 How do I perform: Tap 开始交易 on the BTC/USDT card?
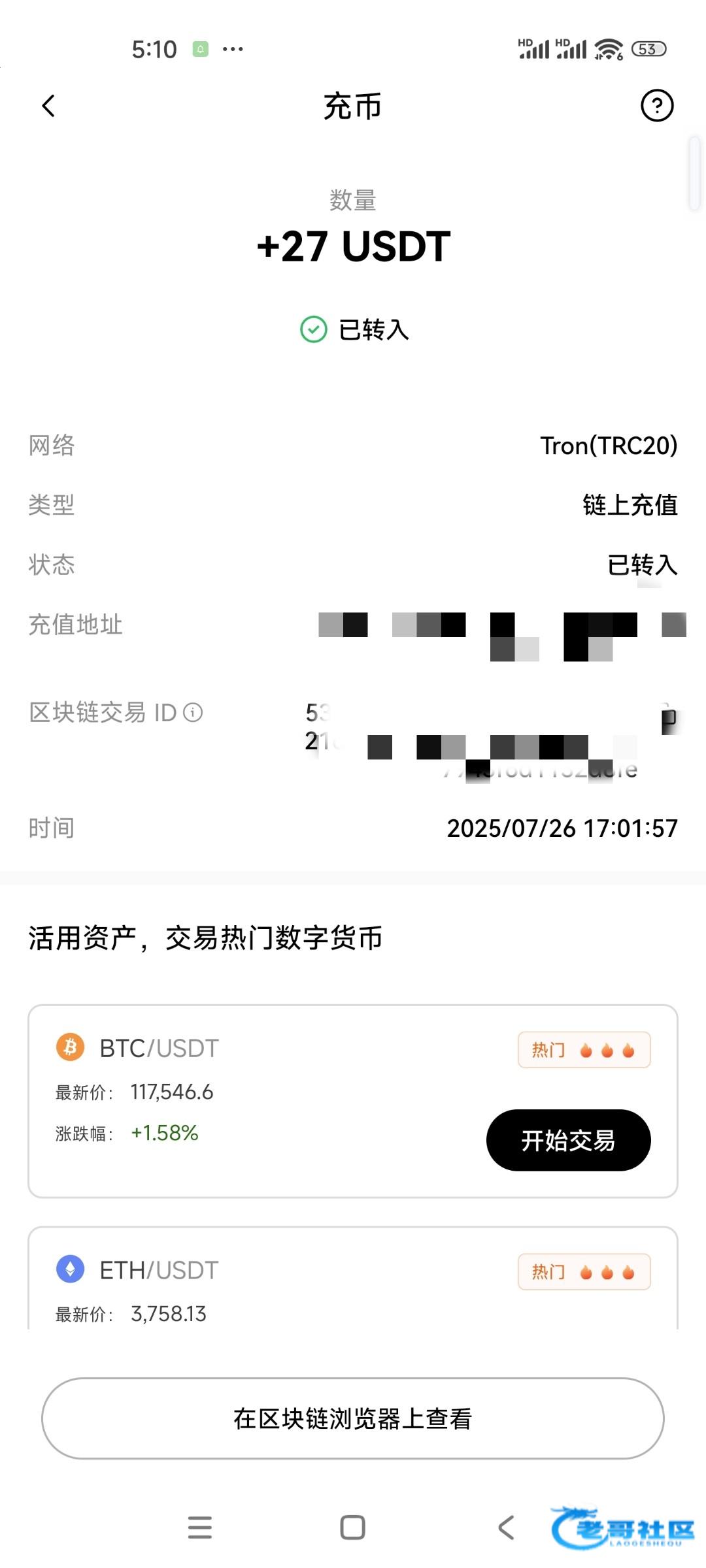point(568,1140)
